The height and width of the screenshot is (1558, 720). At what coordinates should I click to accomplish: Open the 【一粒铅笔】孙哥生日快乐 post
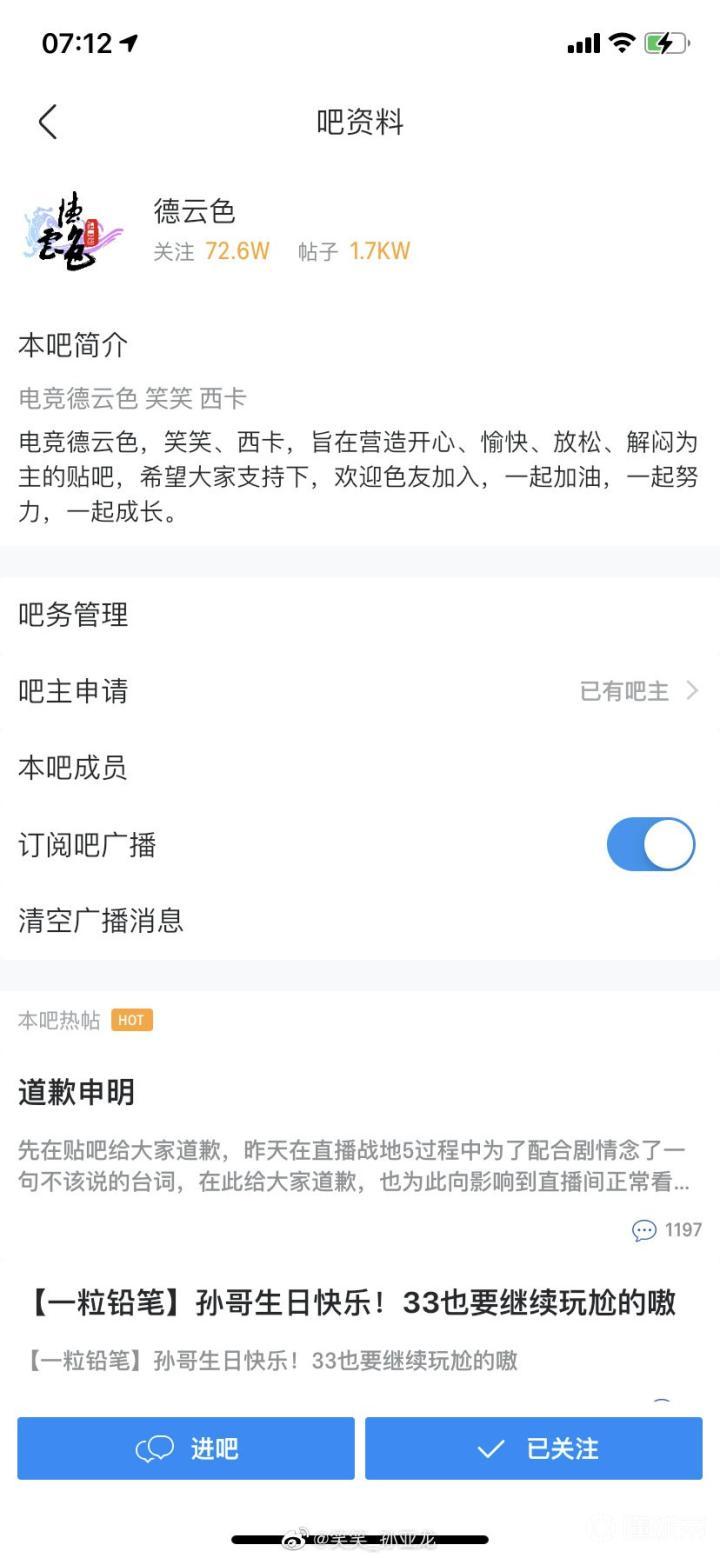coord(350,1303)
